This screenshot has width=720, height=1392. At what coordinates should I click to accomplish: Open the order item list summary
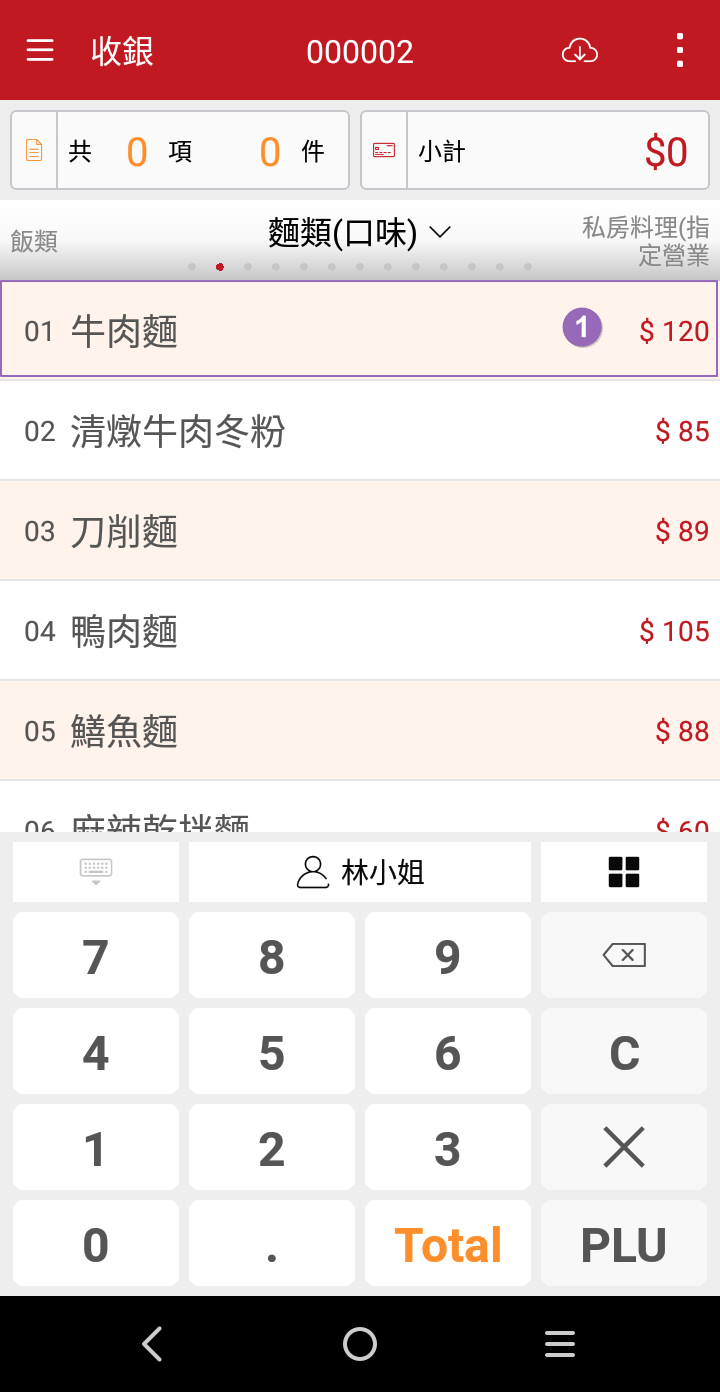tap(180, 151)
